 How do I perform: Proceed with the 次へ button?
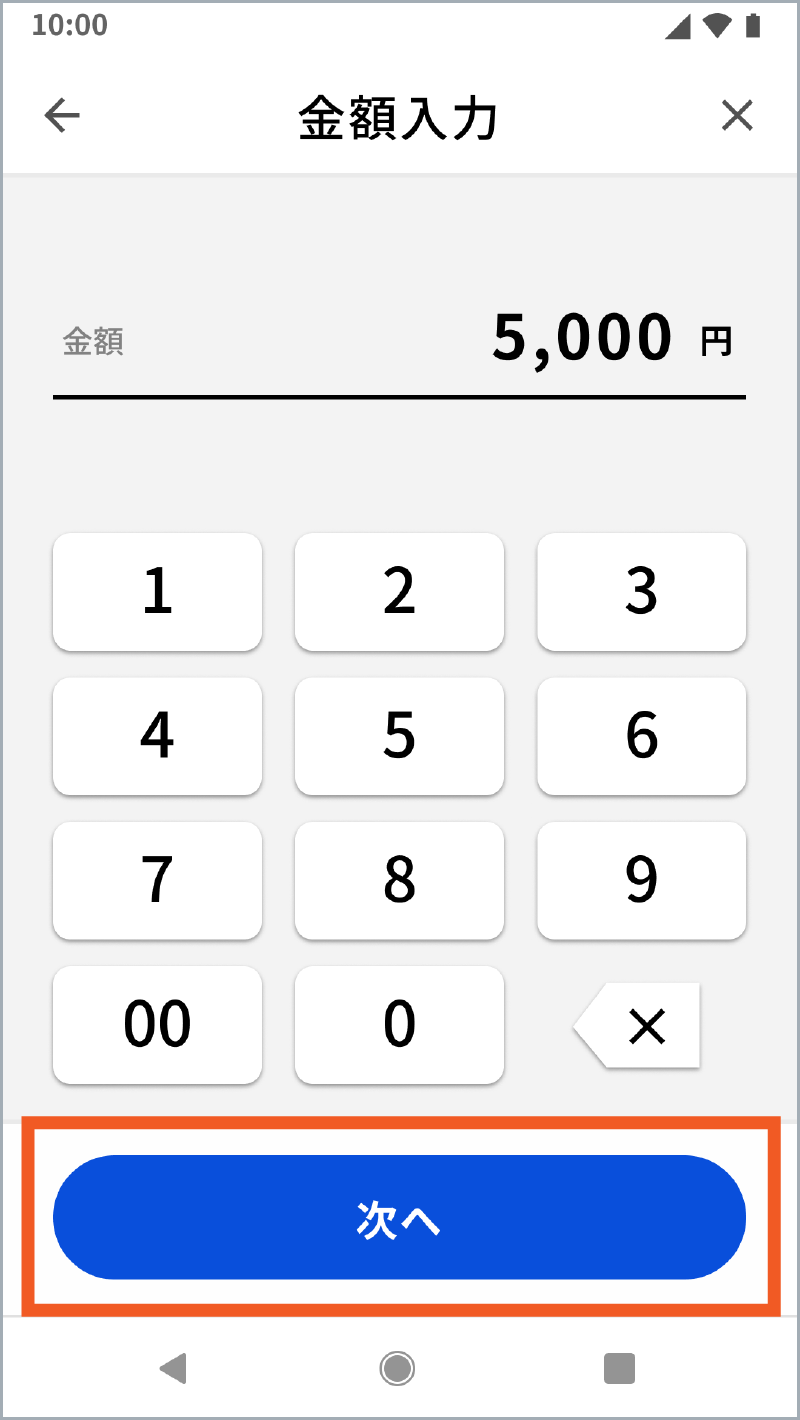(x=399, y=1217)
